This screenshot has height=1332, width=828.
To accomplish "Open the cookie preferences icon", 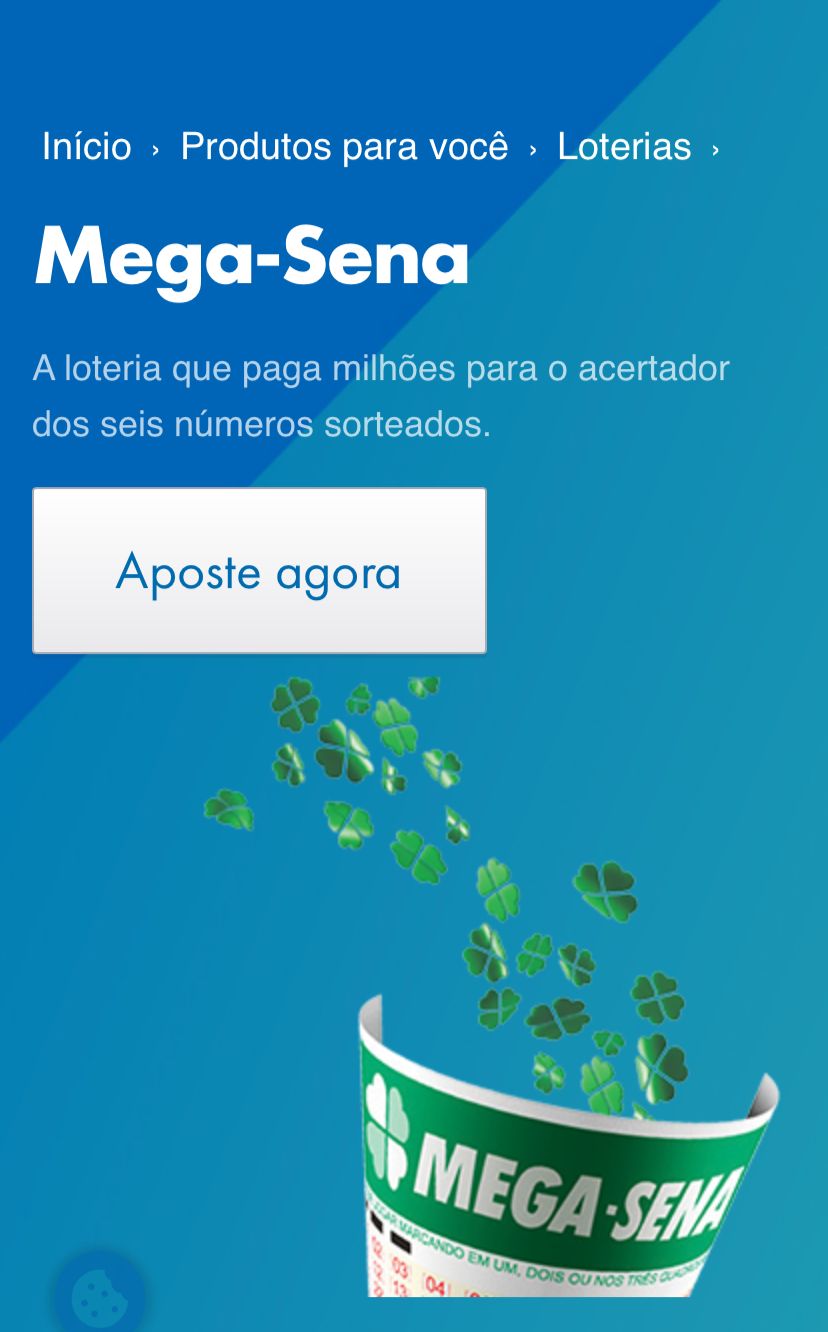I will point(100,1297).
